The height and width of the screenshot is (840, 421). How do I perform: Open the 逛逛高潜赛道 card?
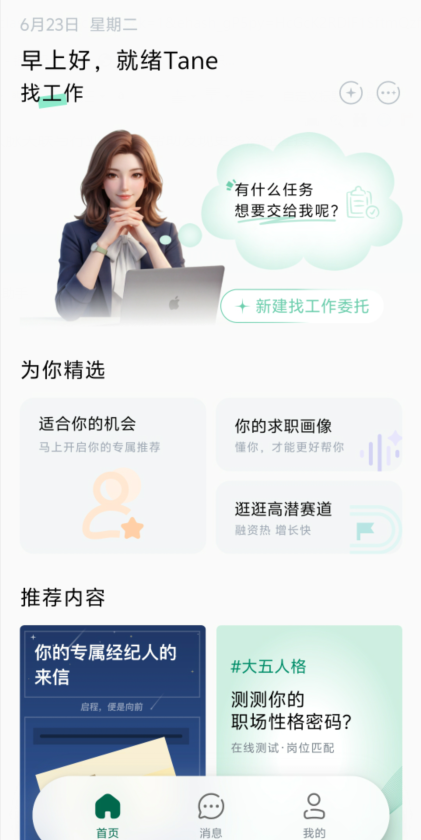coord(309,517)
